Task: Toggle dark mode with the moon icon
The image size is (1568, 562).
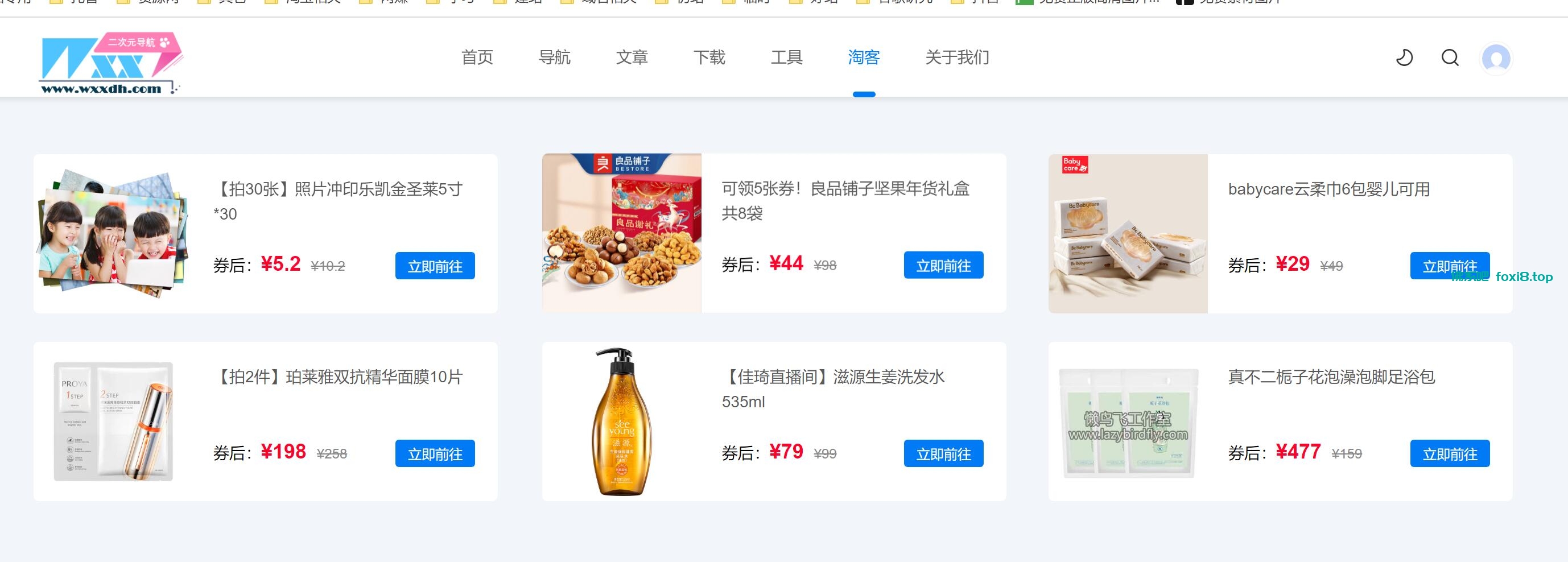Action: click(1404, 58)
